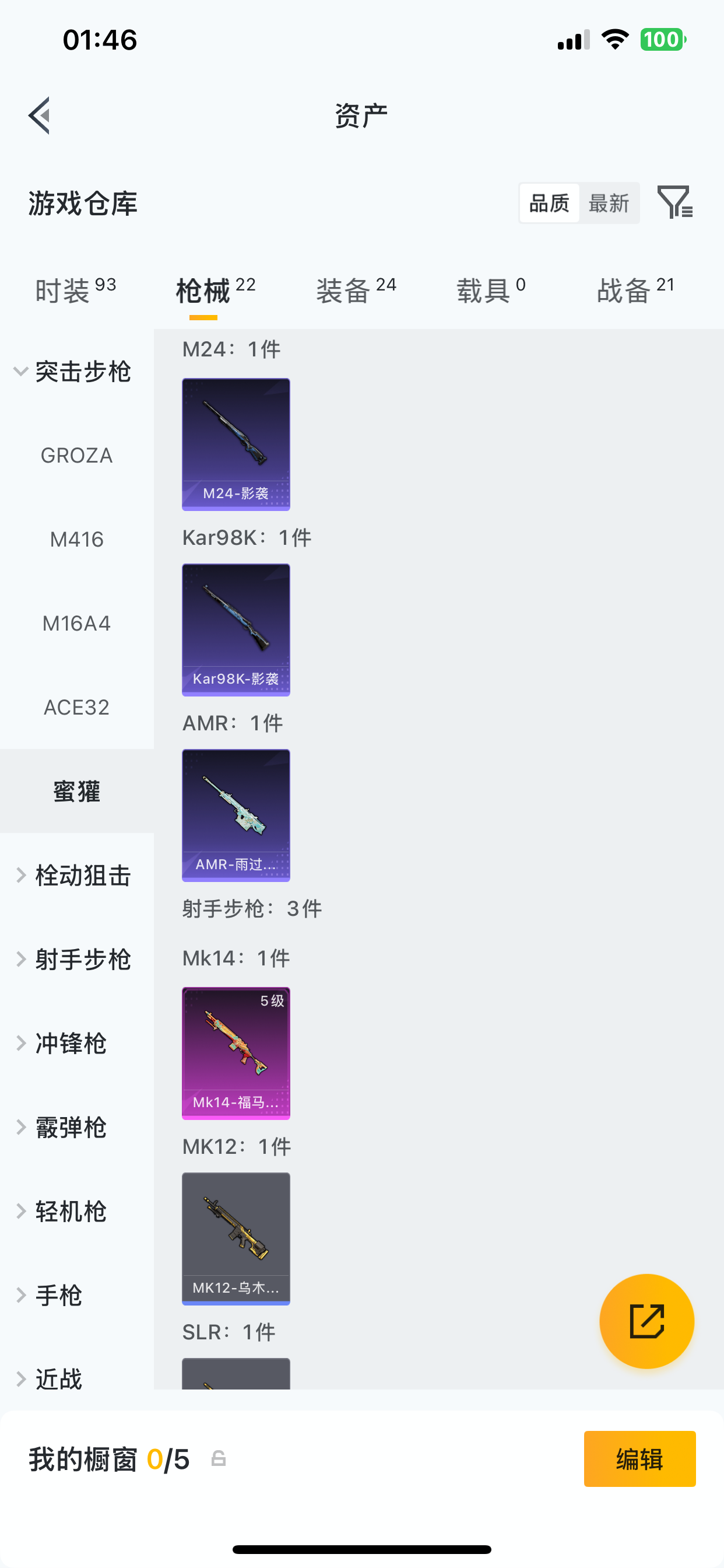Open the filter icon beside 最新
724x1568 pixels.
click(674, 202)
